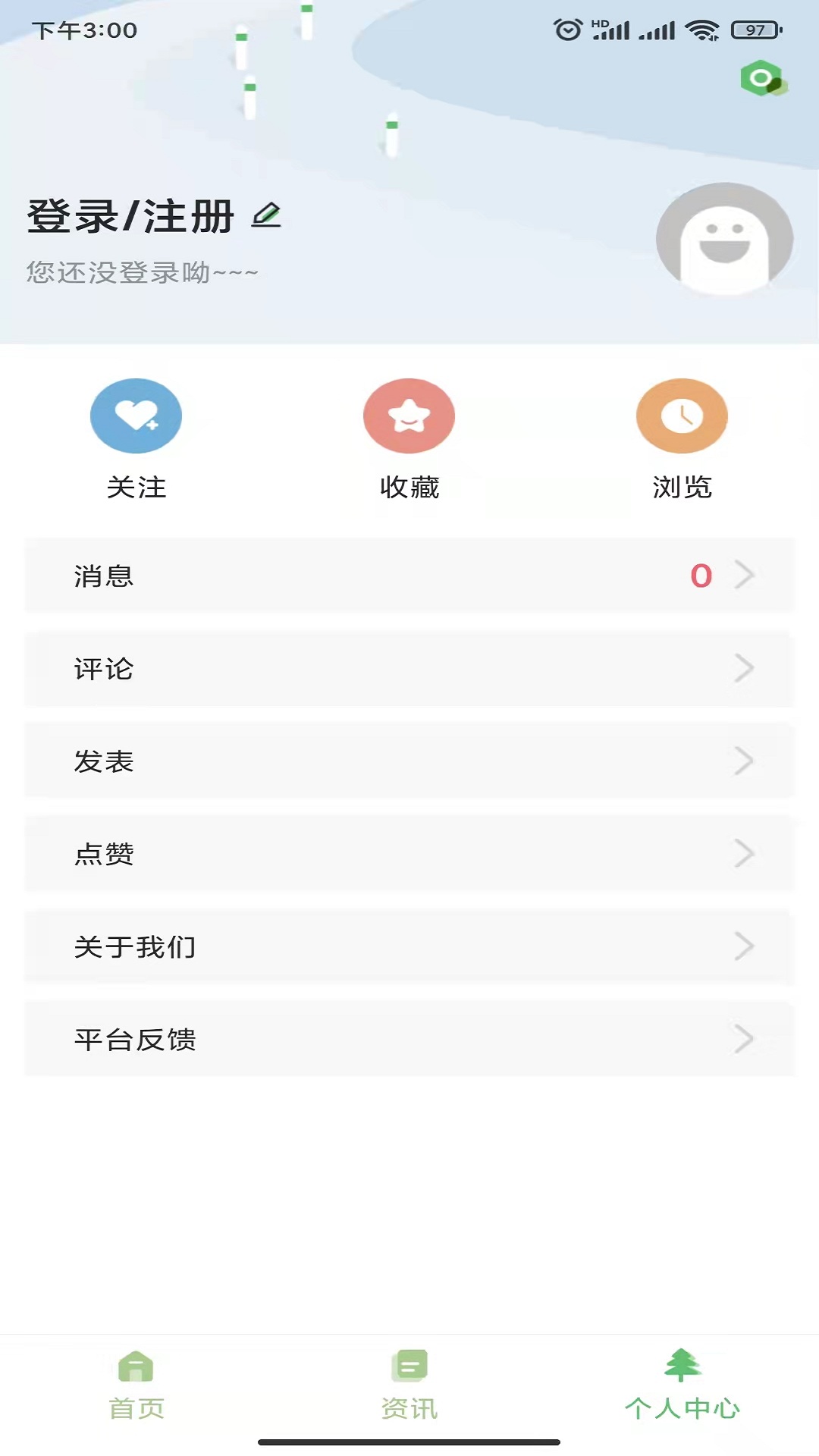The image size is (819, 1456).
Task: Click the 登录/注册 login text
Action: (x=129, y=216)
